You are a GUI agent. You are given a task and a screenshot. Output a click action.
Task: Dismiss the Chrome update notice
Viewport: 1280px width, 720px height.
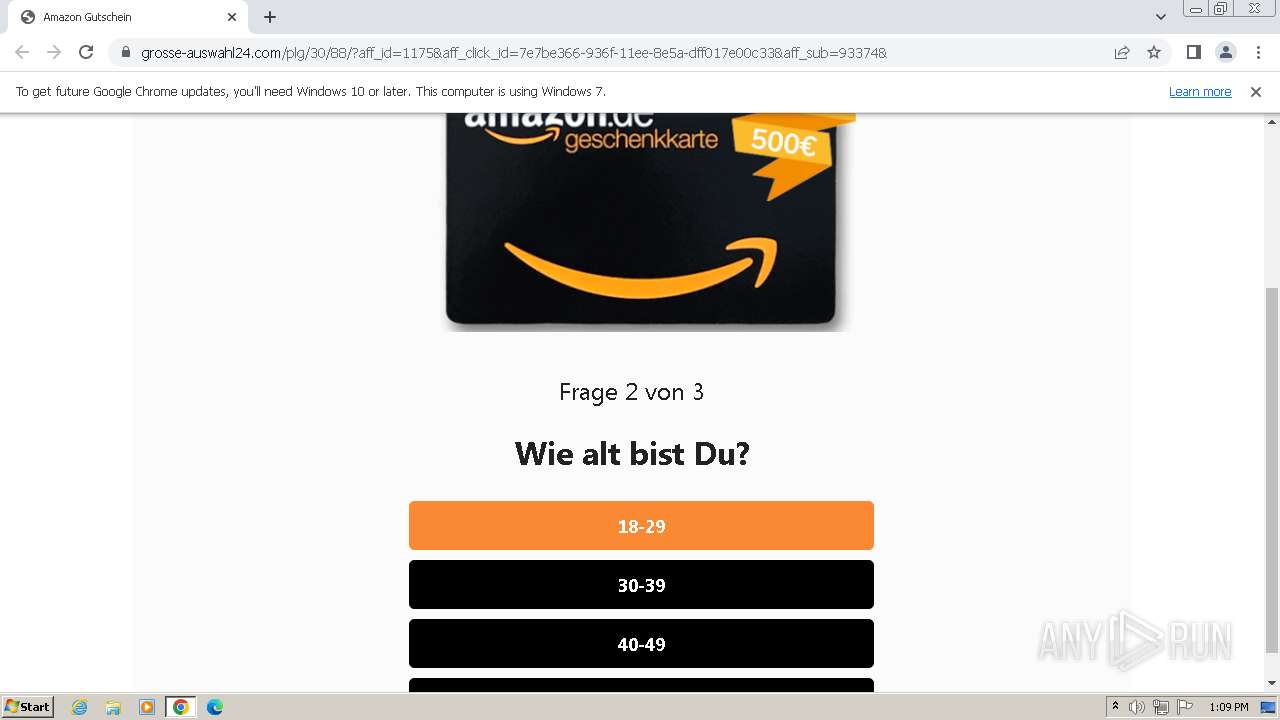[1255, 91]
